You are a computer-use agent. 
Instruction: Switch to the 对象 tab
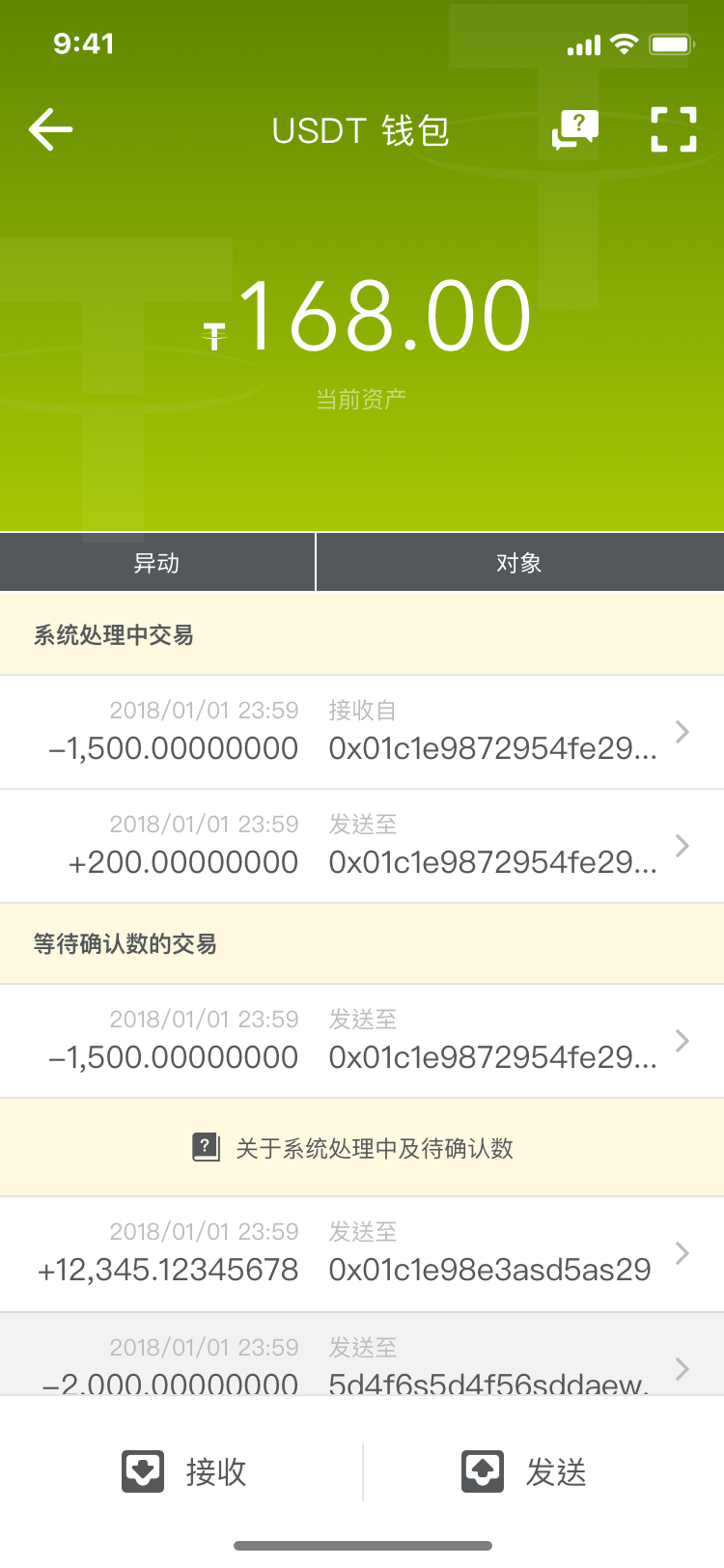pos(519,563)
